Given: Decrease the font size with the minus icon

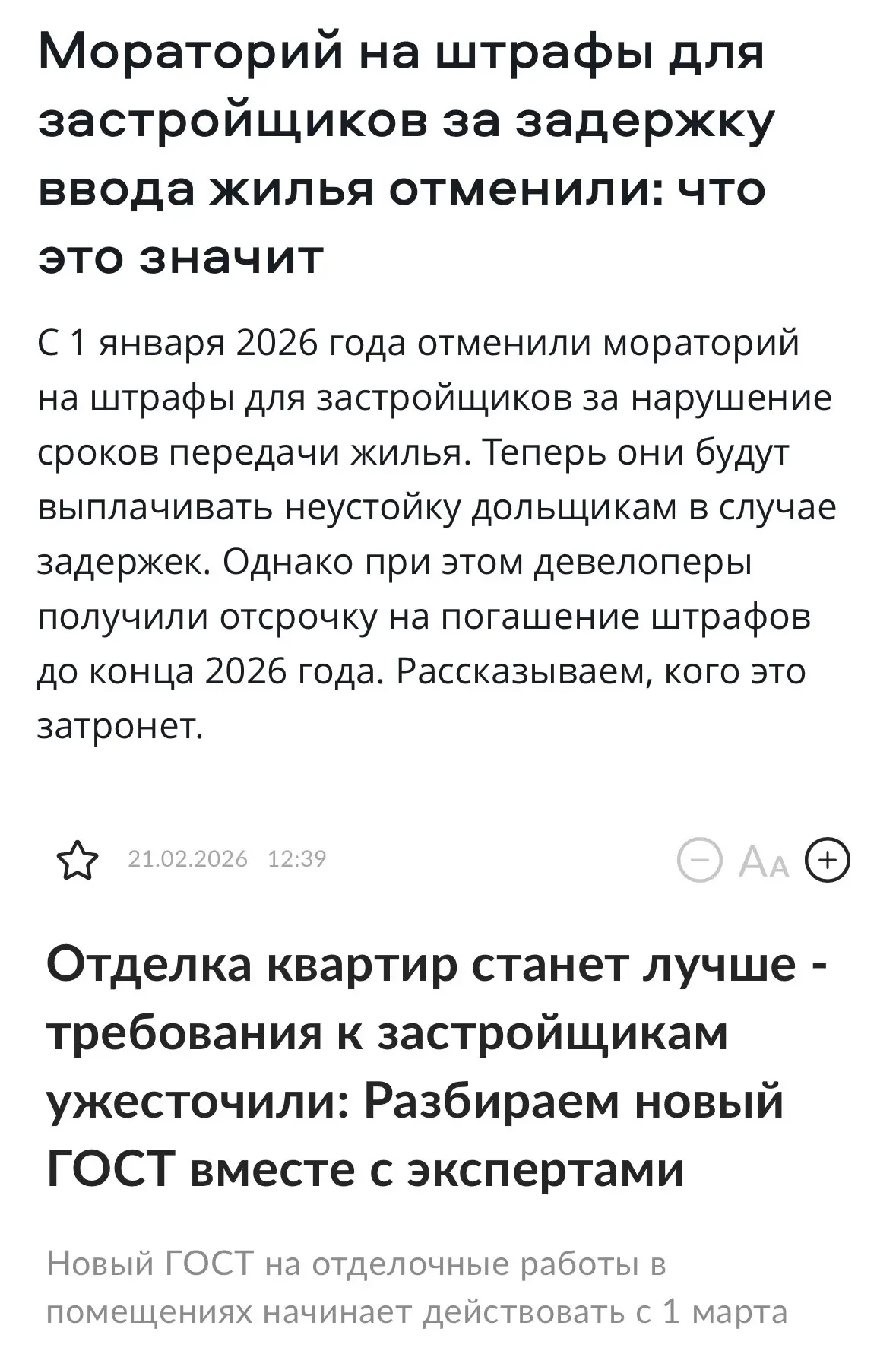Looking at the screenshot, I should 698,860.
